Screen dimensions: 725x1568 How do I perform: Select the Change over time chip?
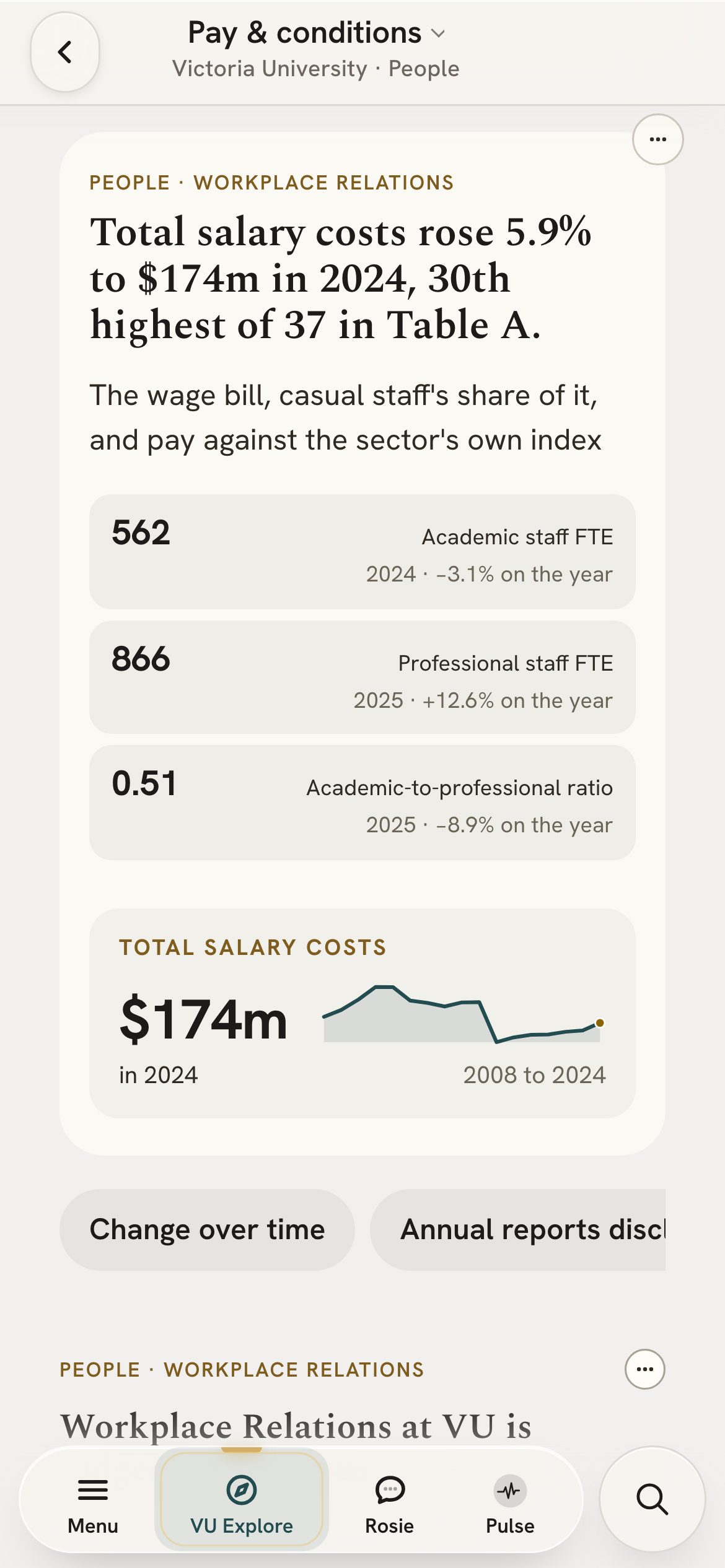207,1229
